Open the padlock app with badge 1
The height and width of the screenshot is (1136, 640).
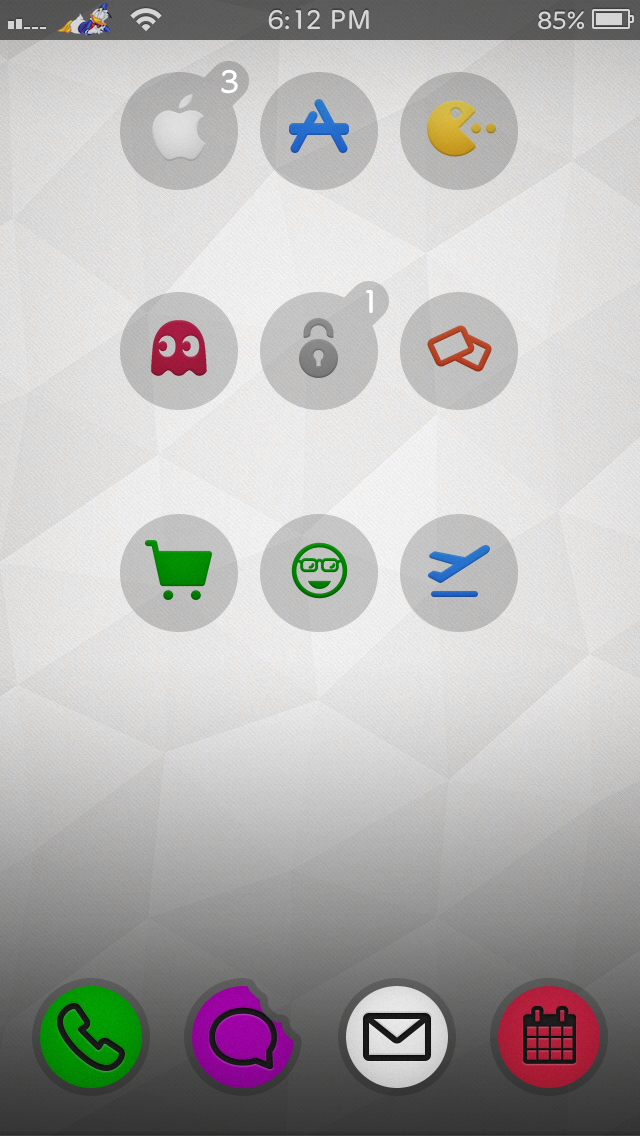tap(319, 351)
